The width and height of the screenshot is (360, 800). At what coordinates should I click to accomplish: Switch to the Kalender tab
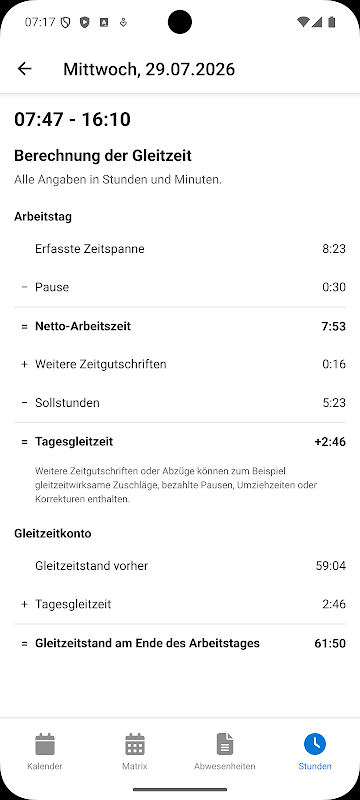pyautogui.click(x=45, y=752)
